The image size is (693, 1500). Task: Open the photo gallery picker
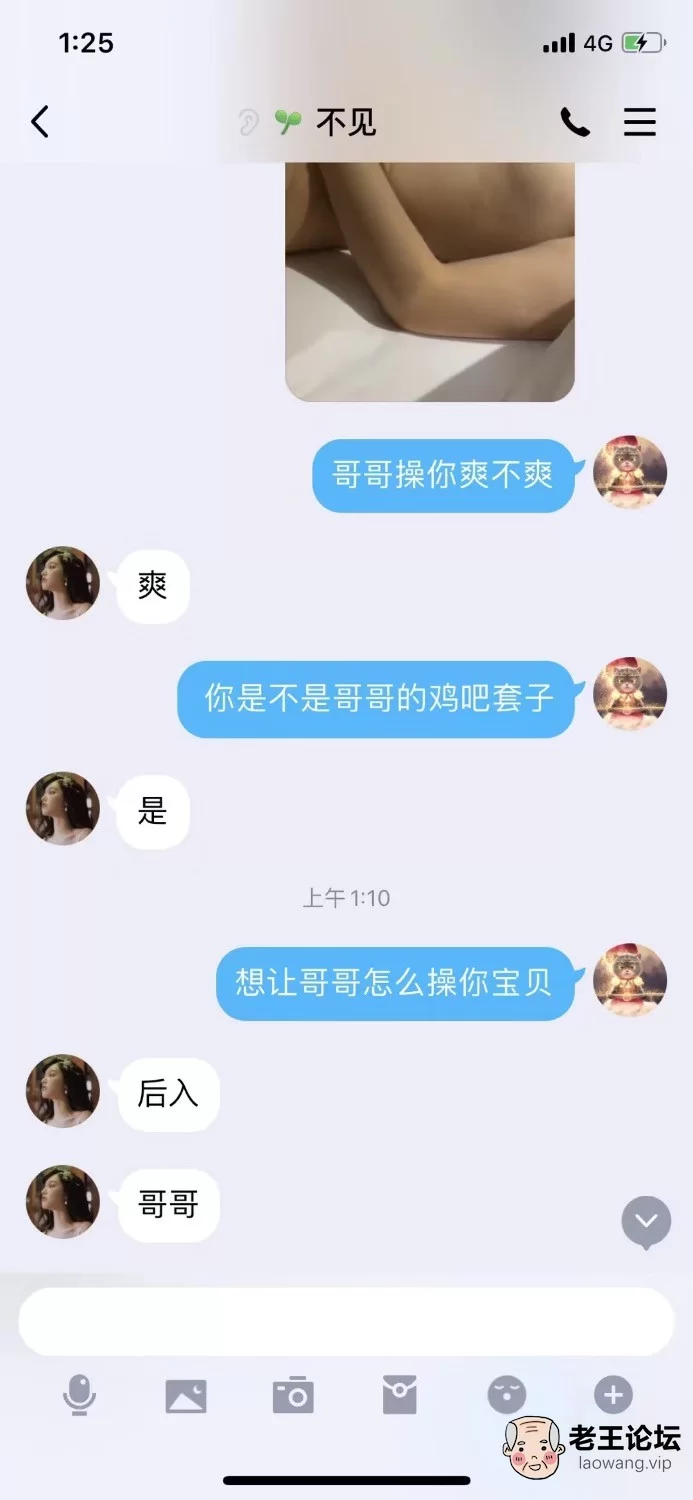(x=186, y=1396)
